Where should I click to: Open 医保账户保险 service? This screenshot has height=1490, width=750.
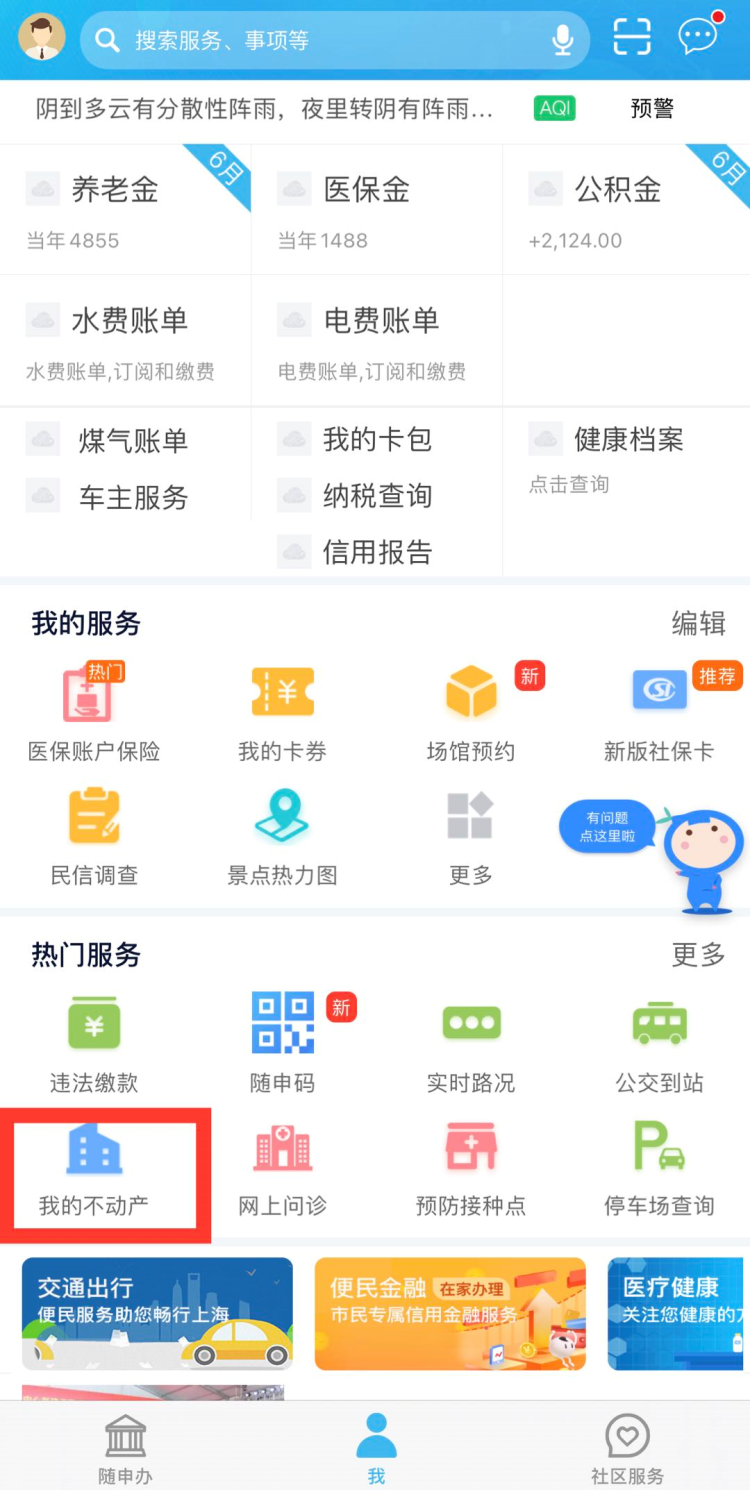(x=93, y=714)
